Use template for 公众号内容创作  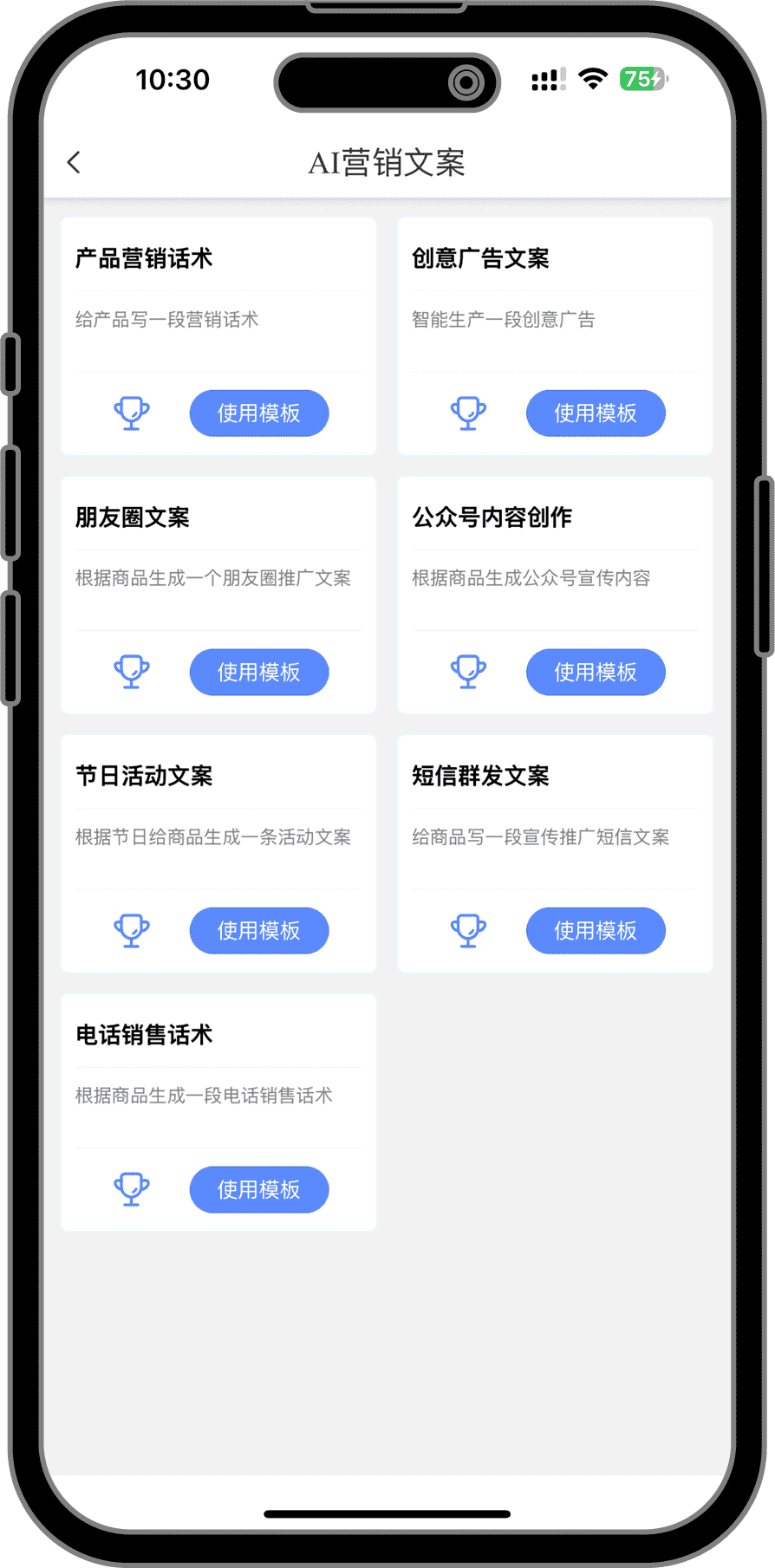[x=596, y=672]
